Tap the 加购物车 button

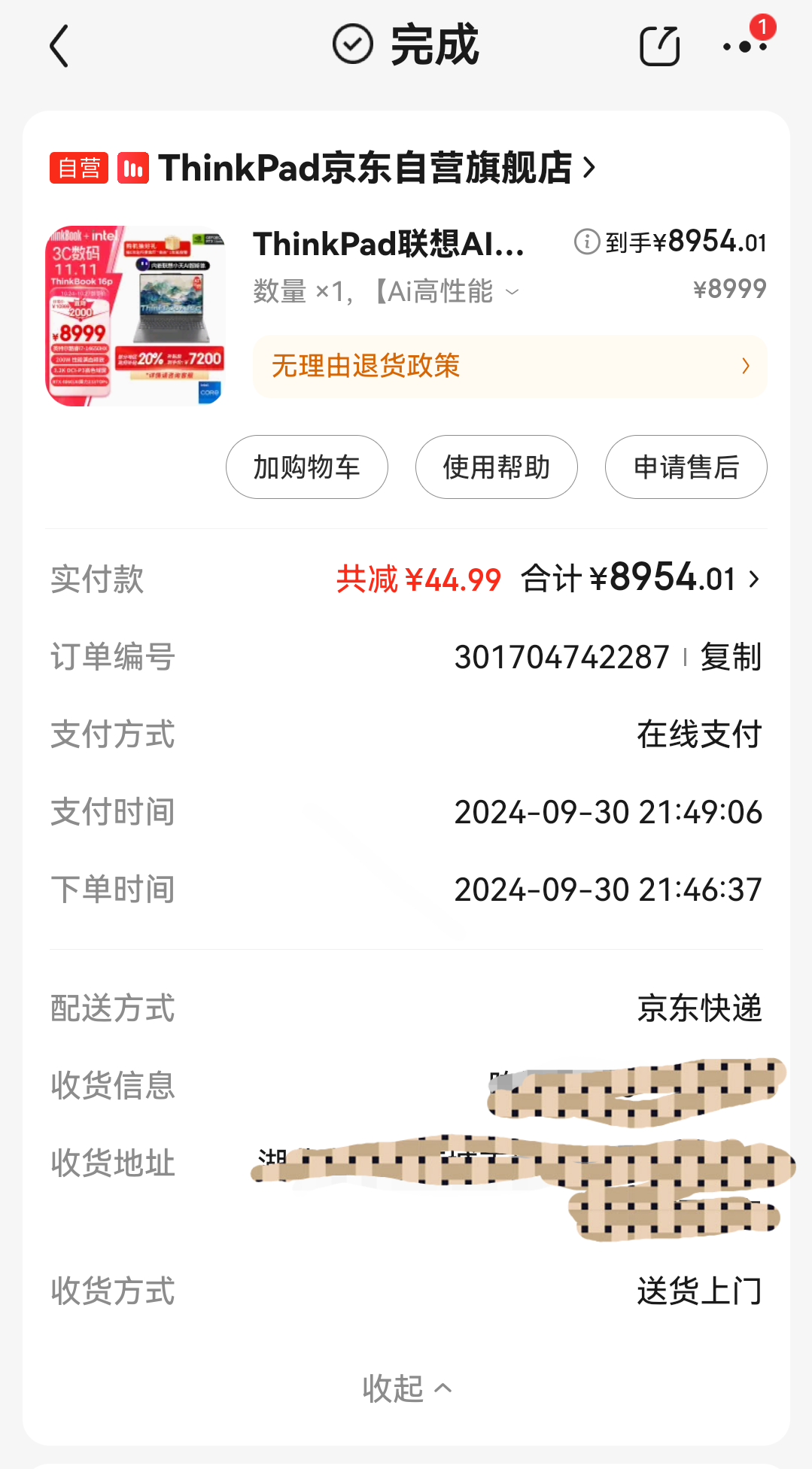pyautogui.click(x=307, y=467)
